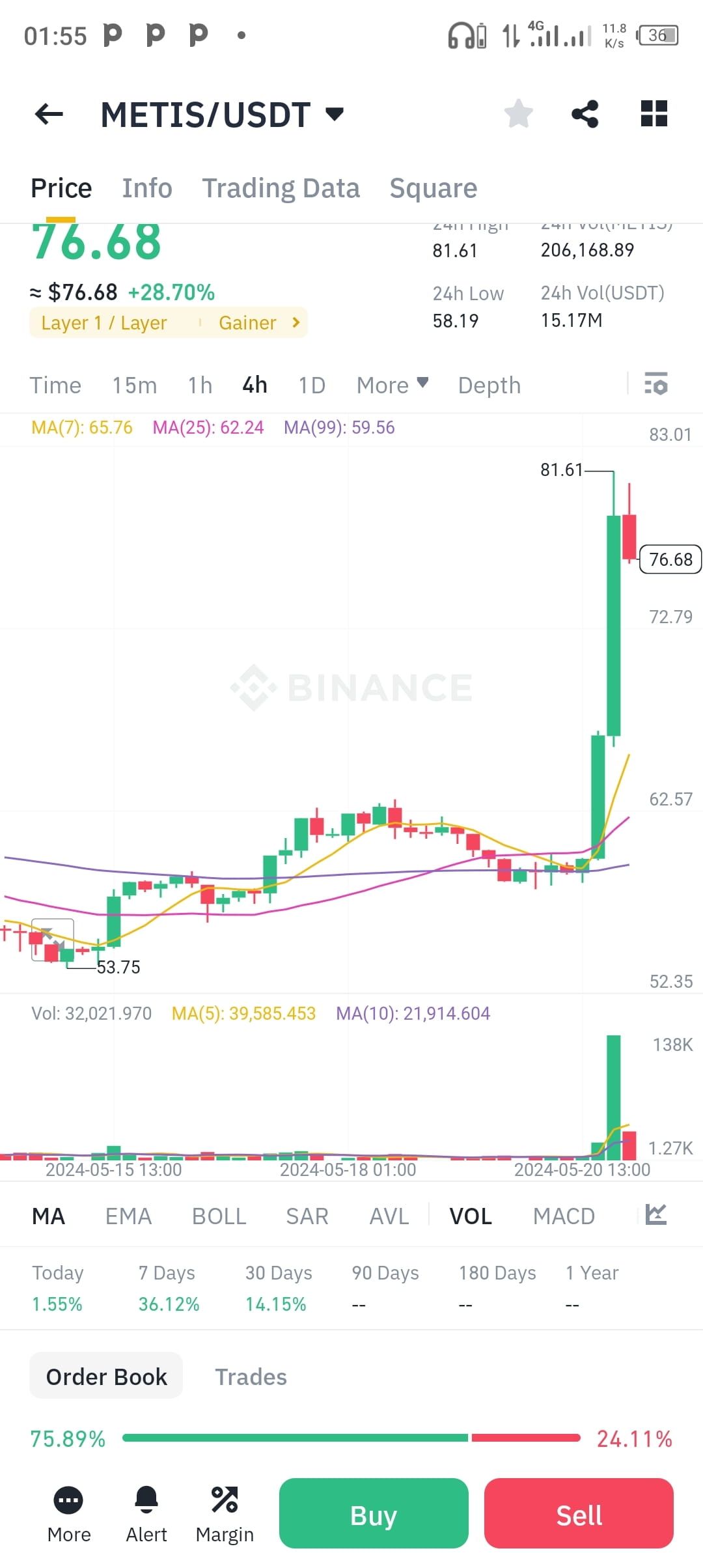Open the grid layout icon top right
703x1568 pixels.
653,113
